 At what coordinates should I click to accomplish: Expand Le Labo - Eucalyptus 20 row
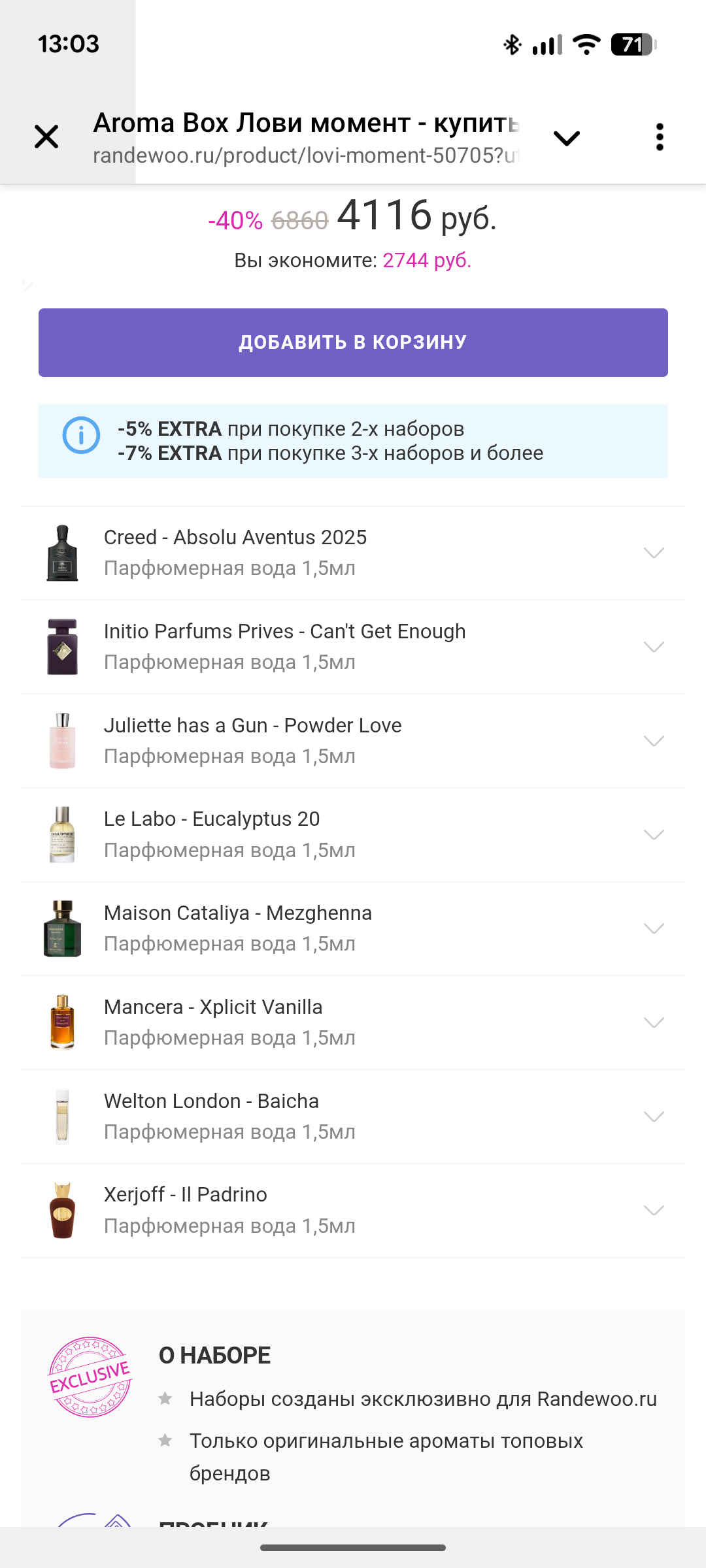(x=654, y=835)
